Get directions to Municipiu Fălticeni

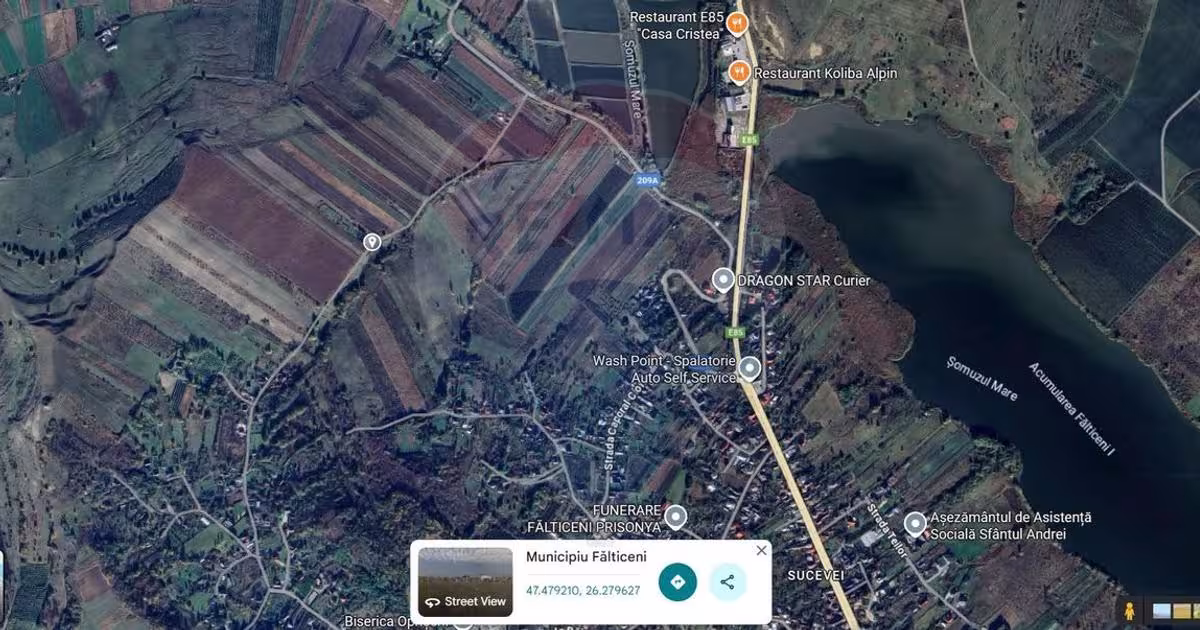tap(677, 582)
